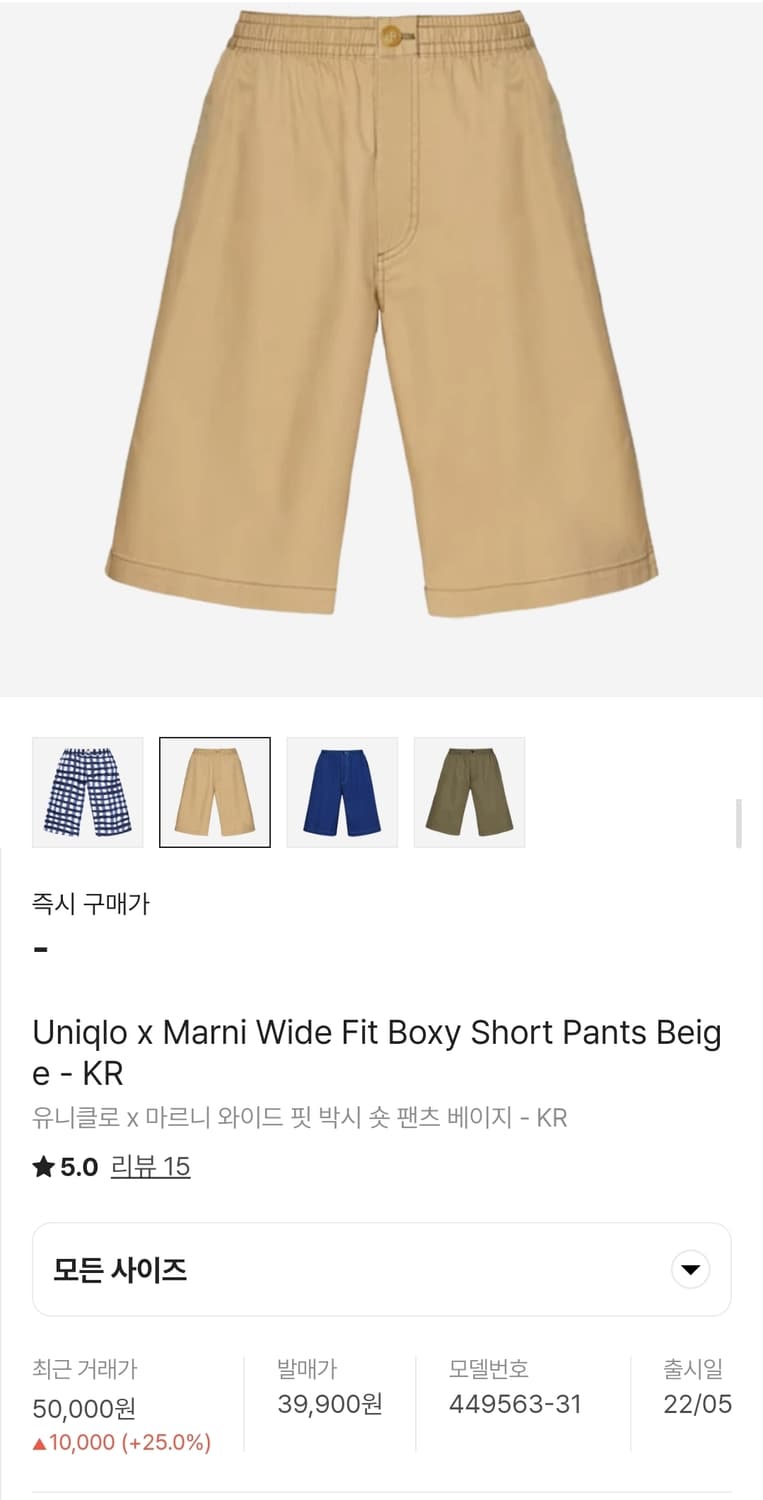Click the 5.0 rating text
This screenshot has height=1500, width=763.
click(73, 1166)
